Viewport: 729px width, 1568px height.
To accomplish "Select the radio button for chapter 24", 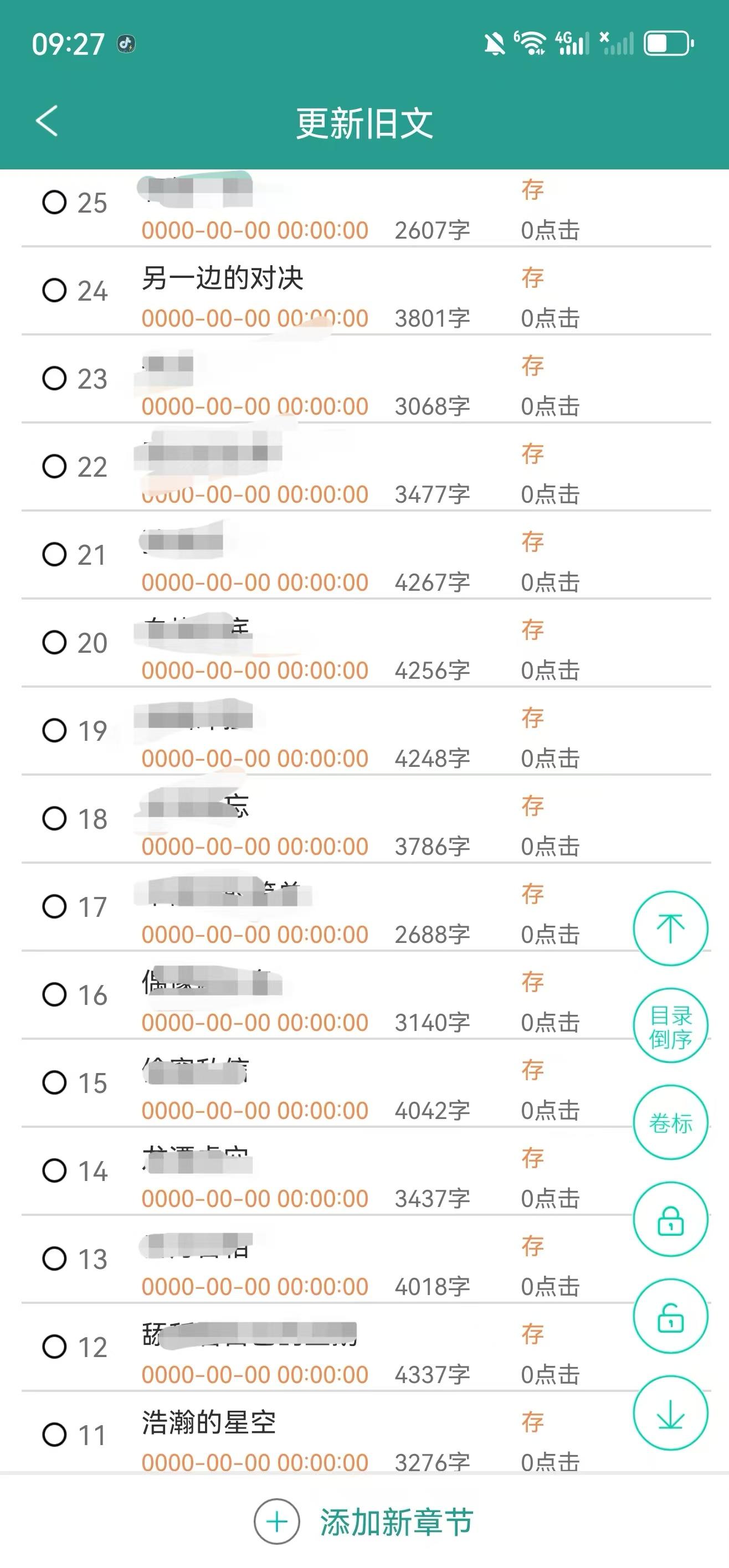I will pyautogui.click(x=54, y=290).
